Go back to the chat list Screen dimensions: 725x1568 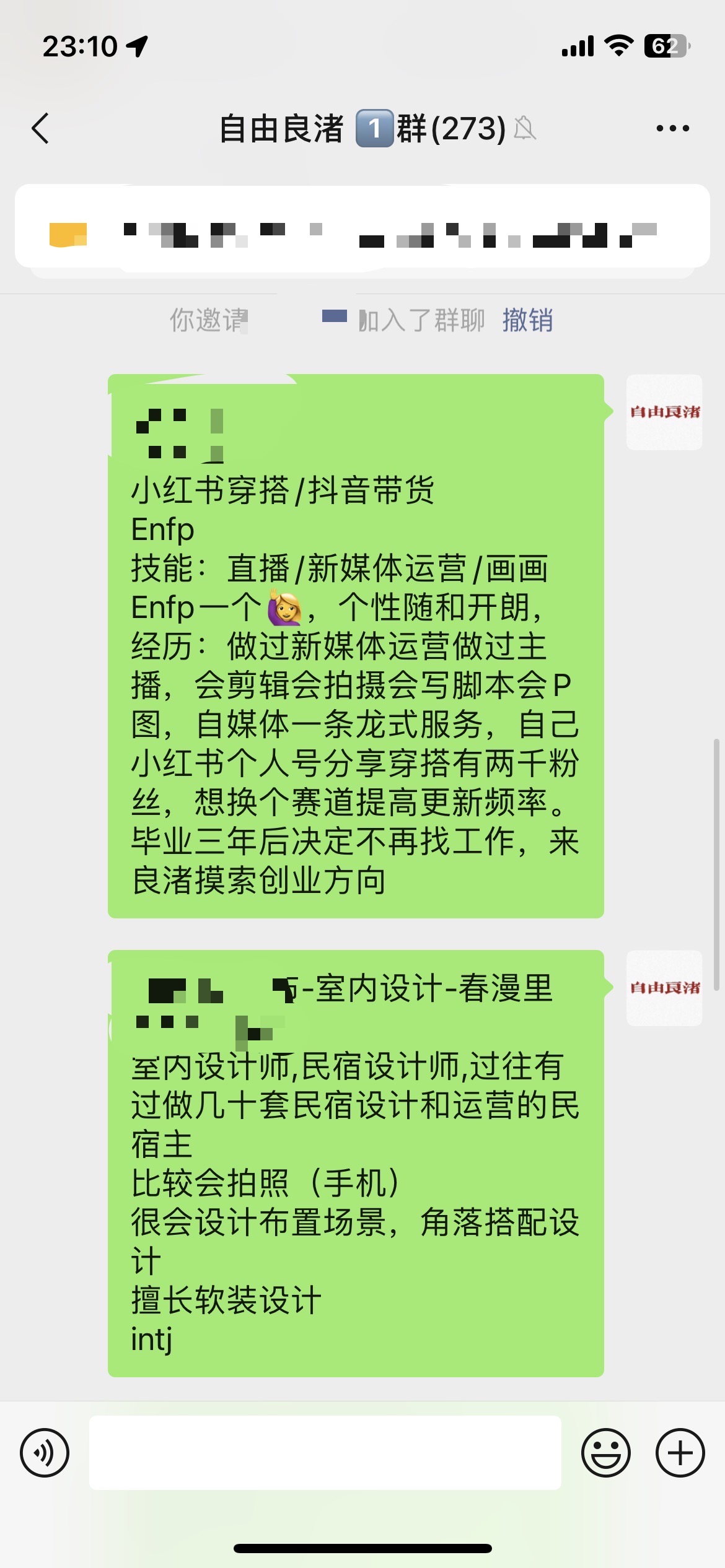(x=41, y=128)
